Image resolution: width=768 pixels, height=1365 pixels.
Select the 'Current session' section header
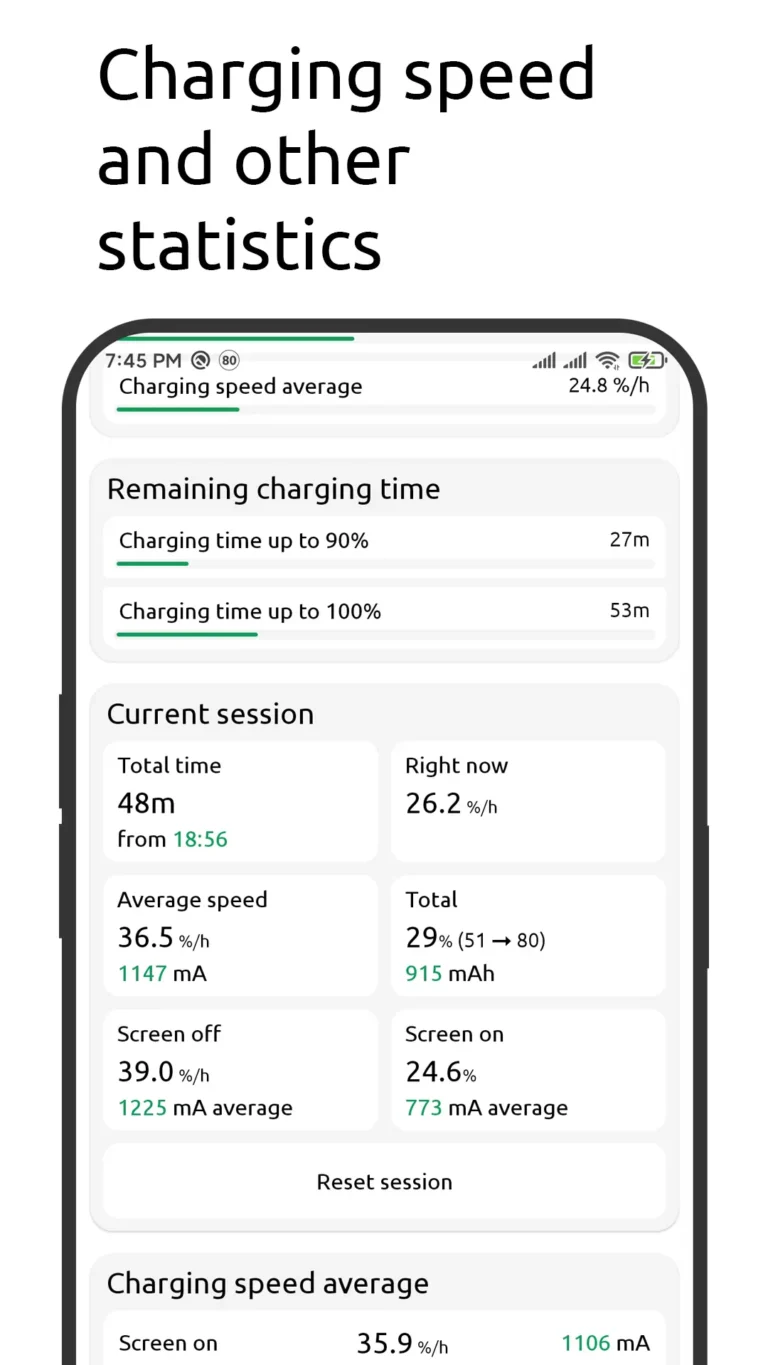pyautogui.click(x=209, y=714)
